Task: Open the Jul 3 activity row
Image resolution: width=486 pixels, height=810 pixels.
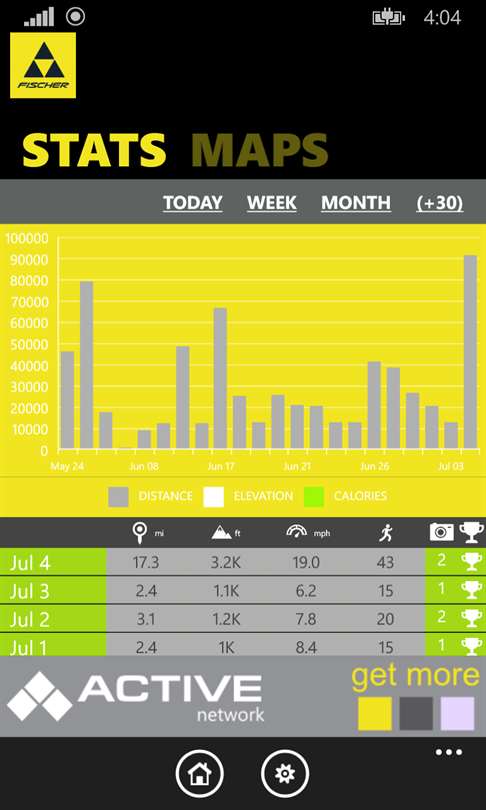Action: (243, 590)
